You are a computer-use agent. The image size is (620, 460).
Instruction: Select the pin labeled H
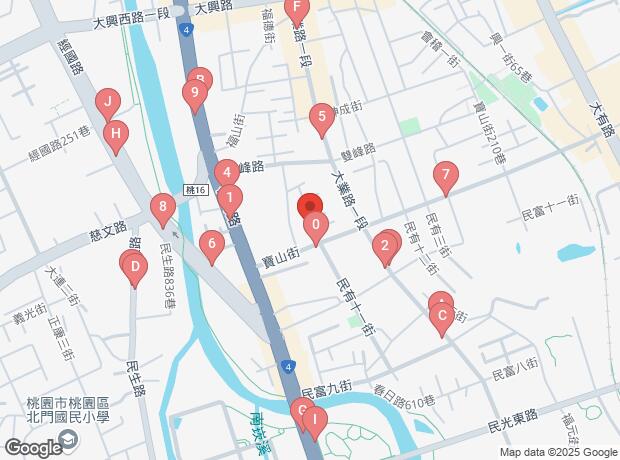coord(117,133)
